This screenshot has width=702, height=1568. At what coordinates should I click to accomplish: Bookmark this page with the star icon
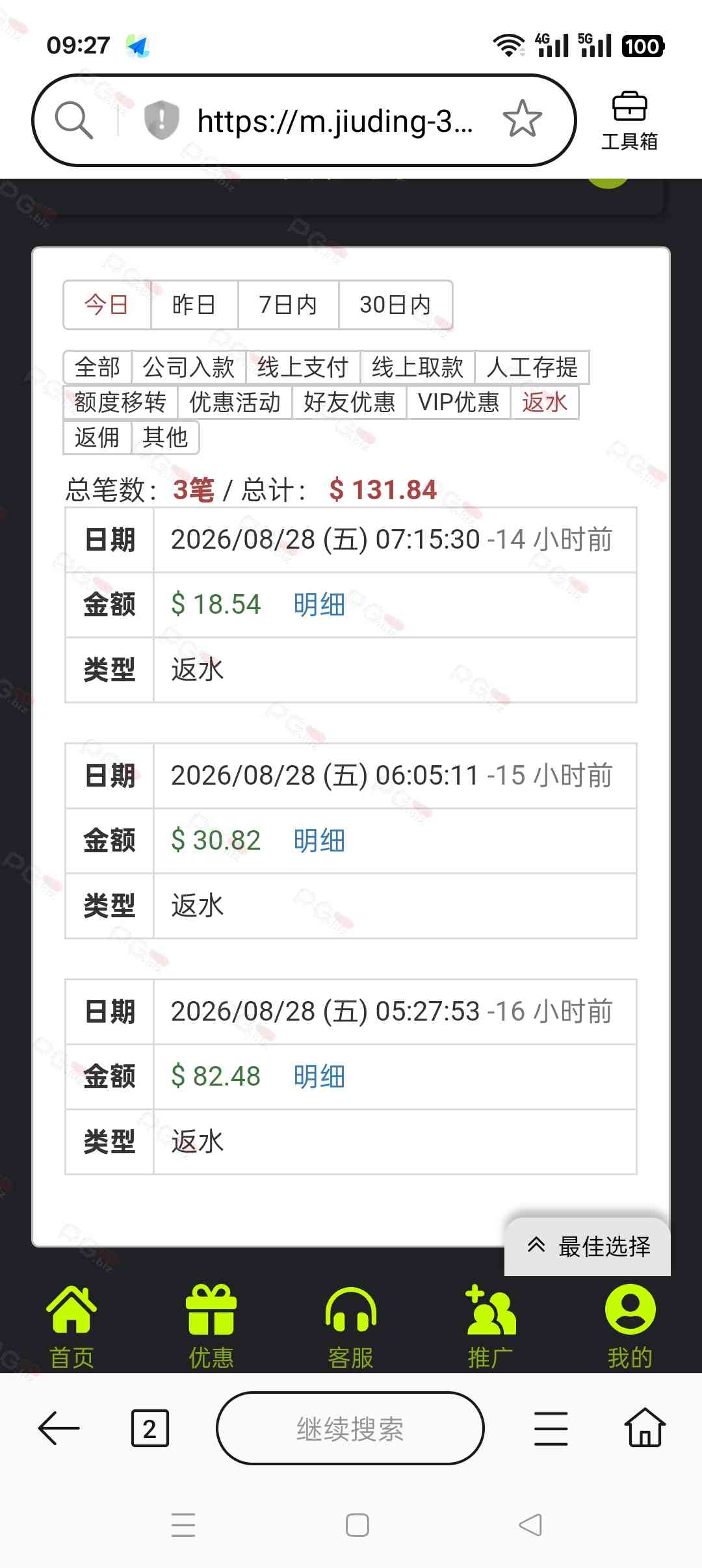[522, 119]
